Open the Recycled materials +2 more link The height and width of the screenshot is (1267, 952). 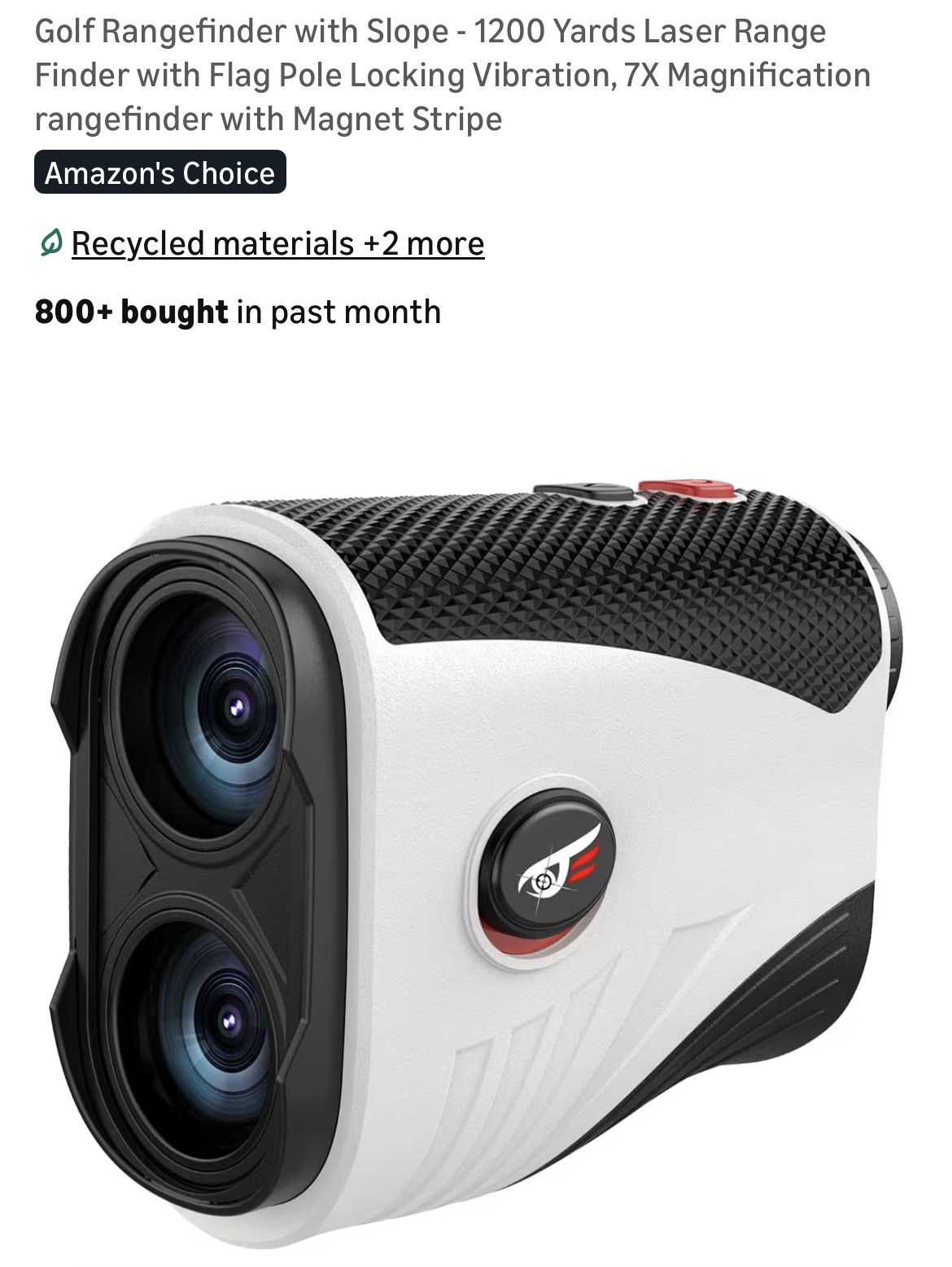pyautogui.click(x=277, y=243)
